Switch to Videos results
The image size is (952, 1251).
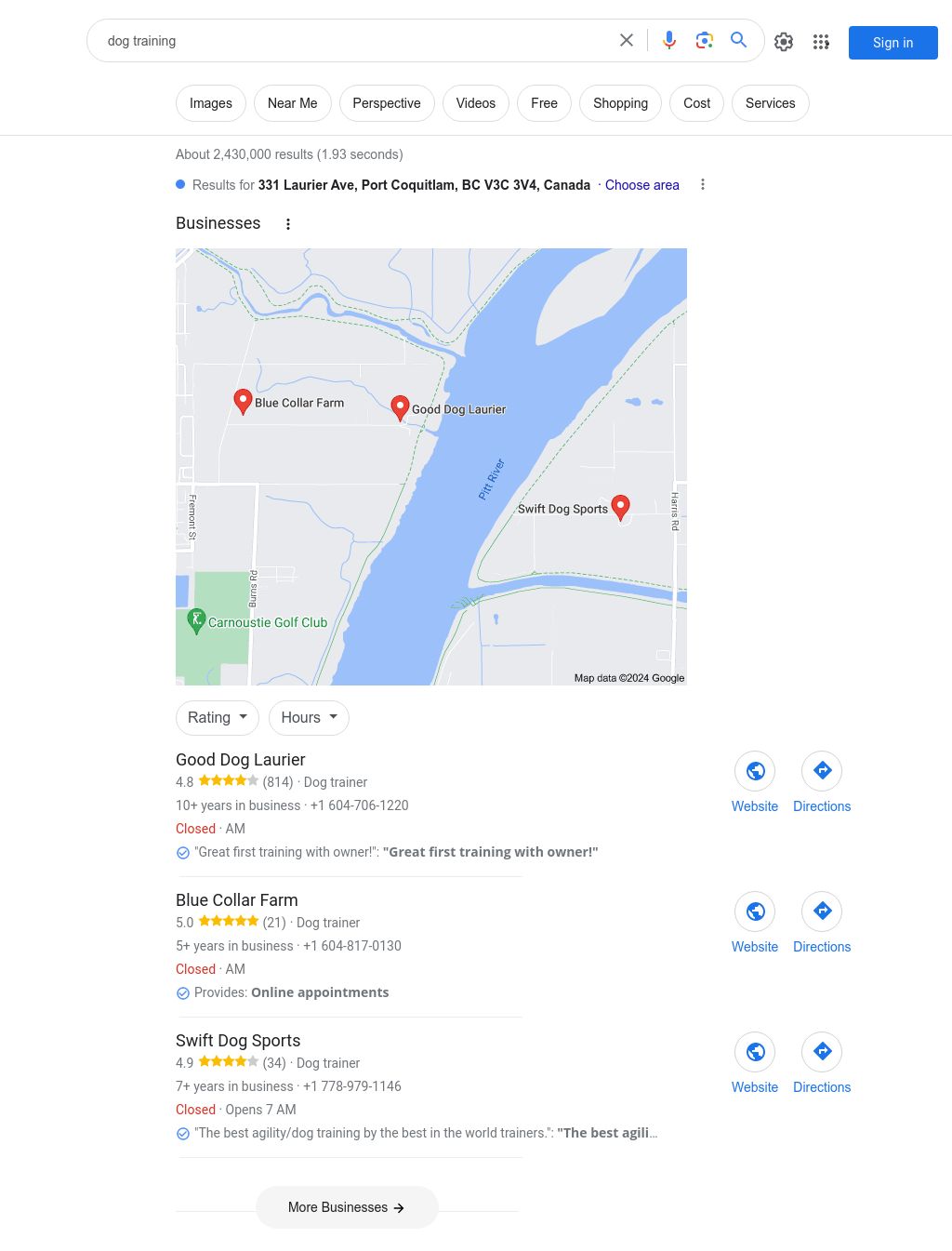pyautogui.click(x=475, y=103)
